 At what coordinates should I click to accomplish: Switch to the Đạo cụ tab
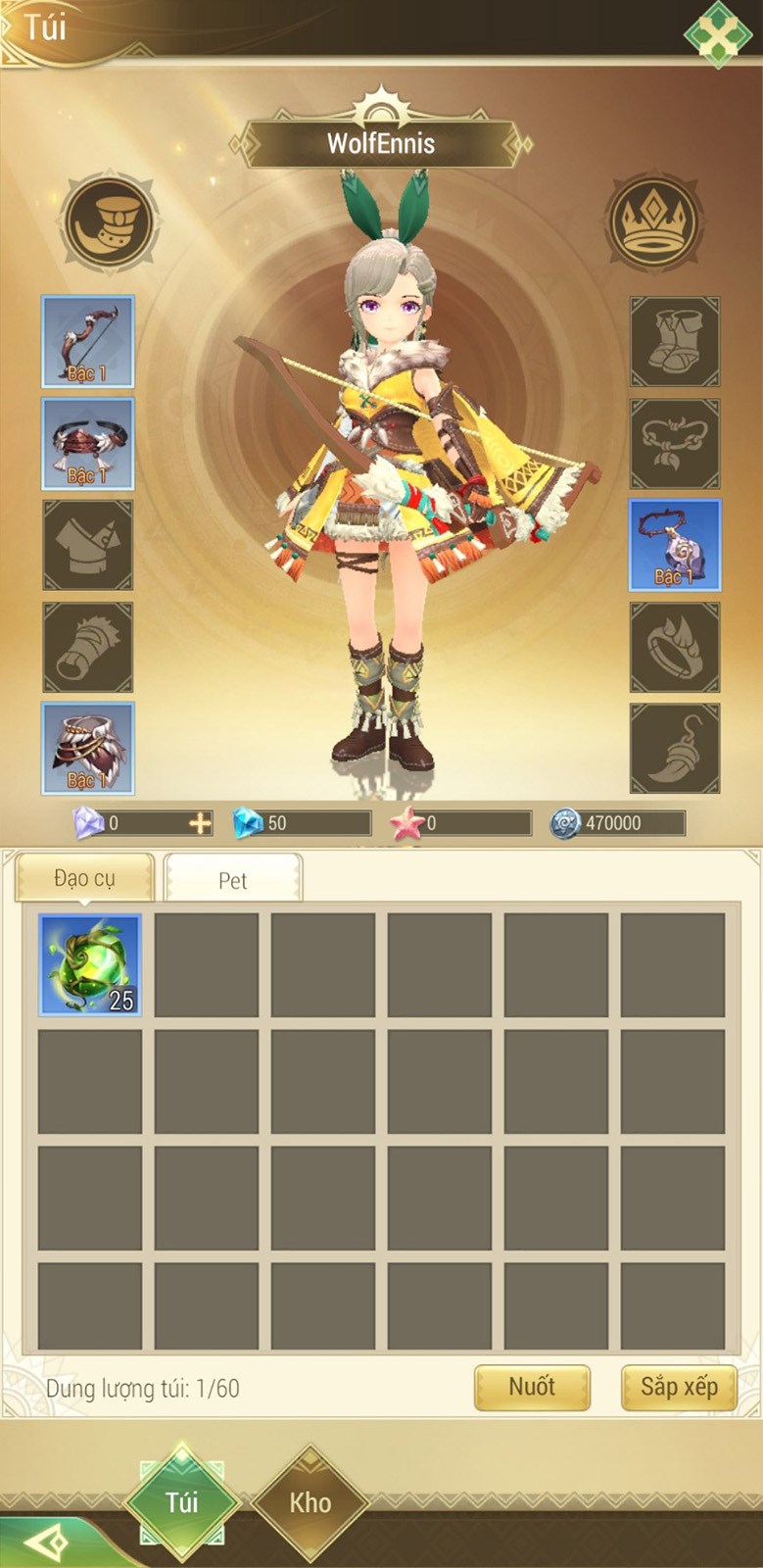[85, 877]
